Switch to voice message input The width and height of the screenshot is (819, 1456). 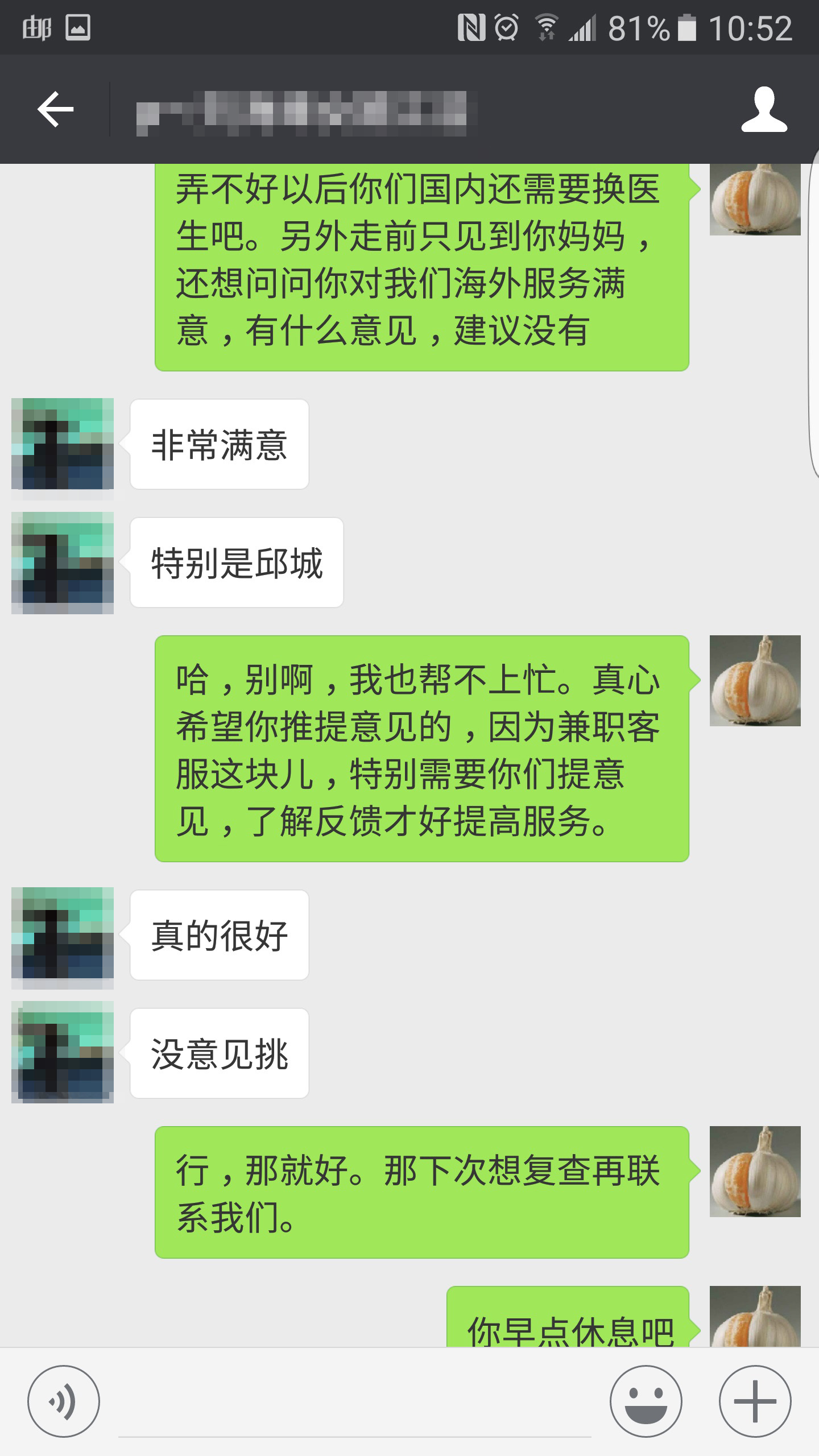coord(64,1401)
